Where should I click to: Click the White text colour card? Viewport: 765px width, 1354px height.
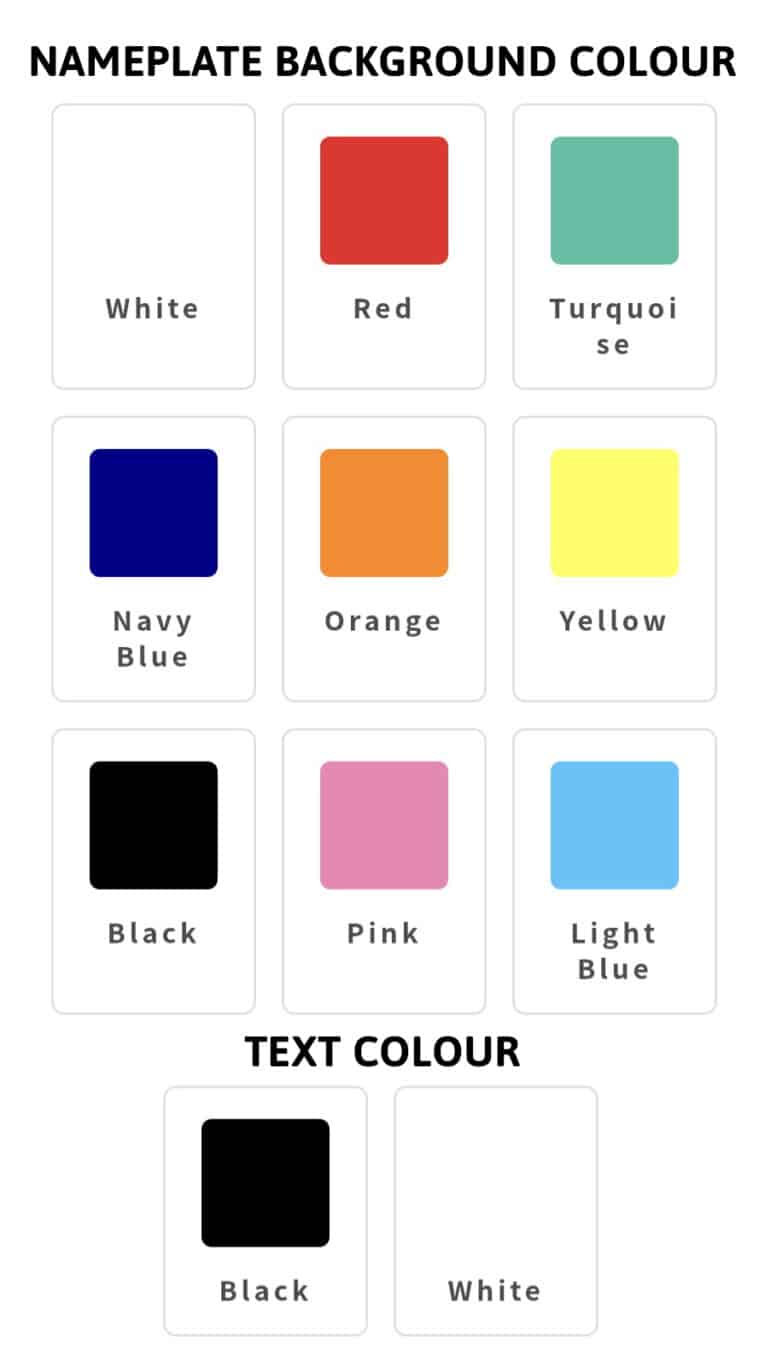pos(497,1208)
